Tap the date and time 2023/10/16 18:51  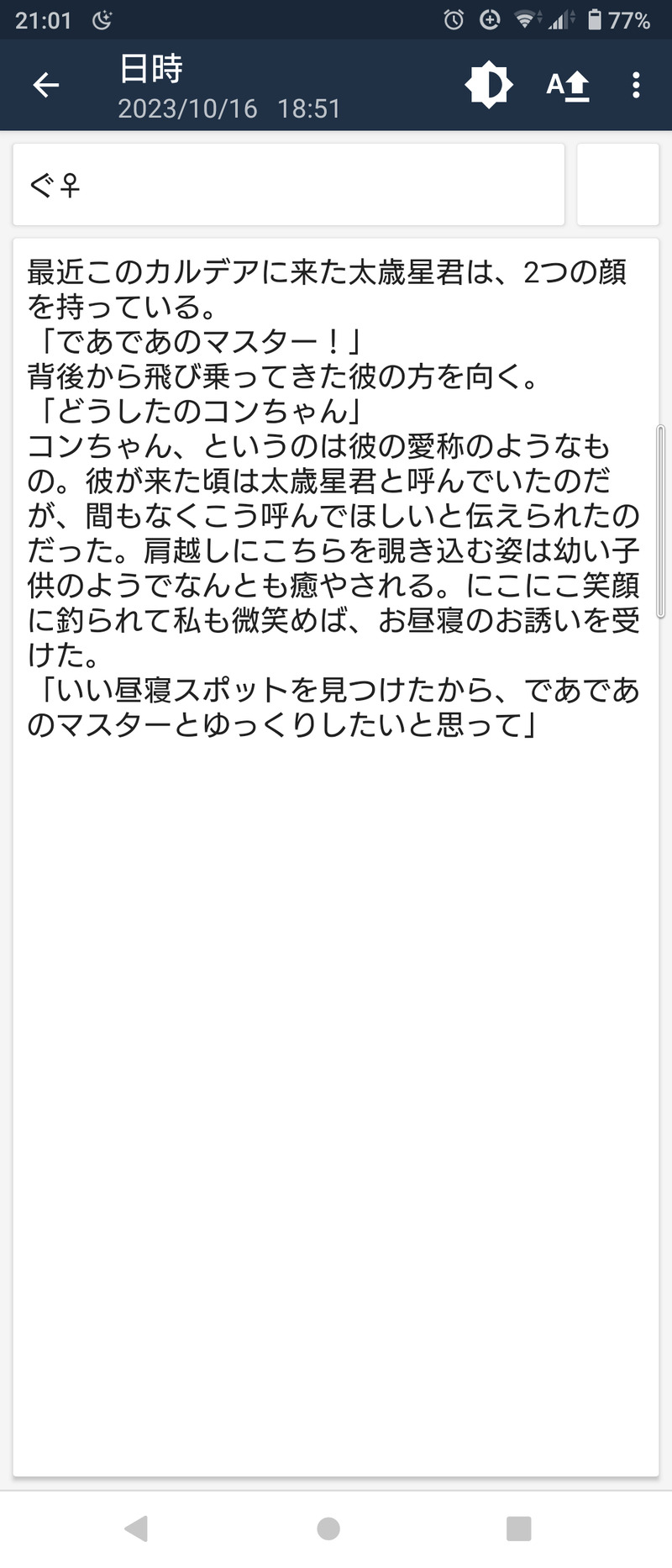[228, 108]
